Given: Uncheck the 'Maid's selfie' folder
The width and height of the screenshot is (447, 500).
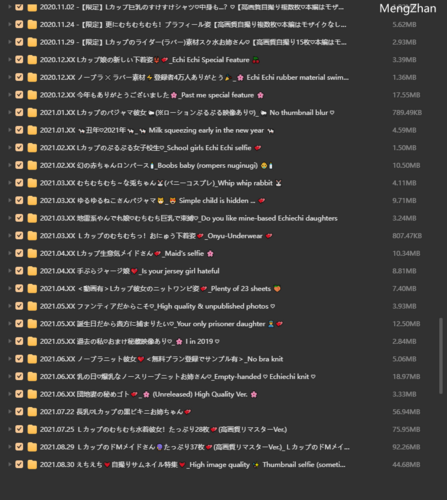Looking at the screenshot, I should tap(19, 253).
